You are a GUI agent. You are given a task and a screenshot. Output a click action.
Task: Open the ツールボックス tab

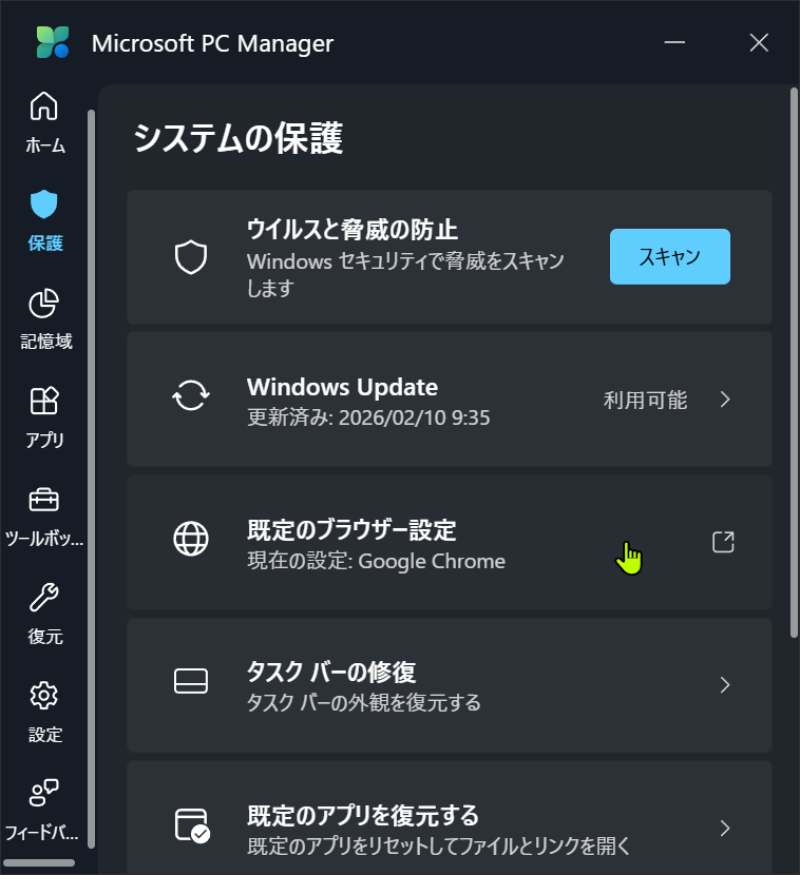[x=45, y=514]
